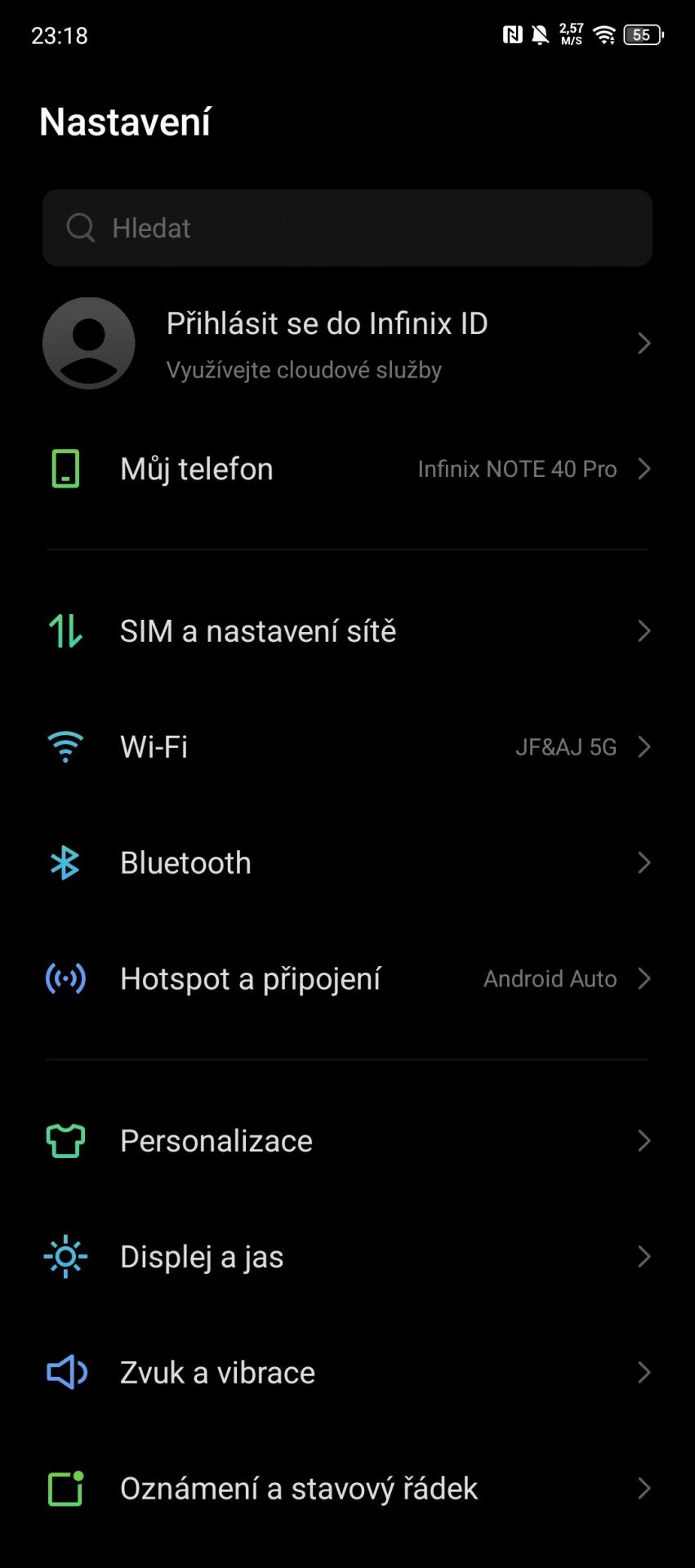695x1568 pixels.
Task: Tap the Hledat search field
Action: pos(347,228)
